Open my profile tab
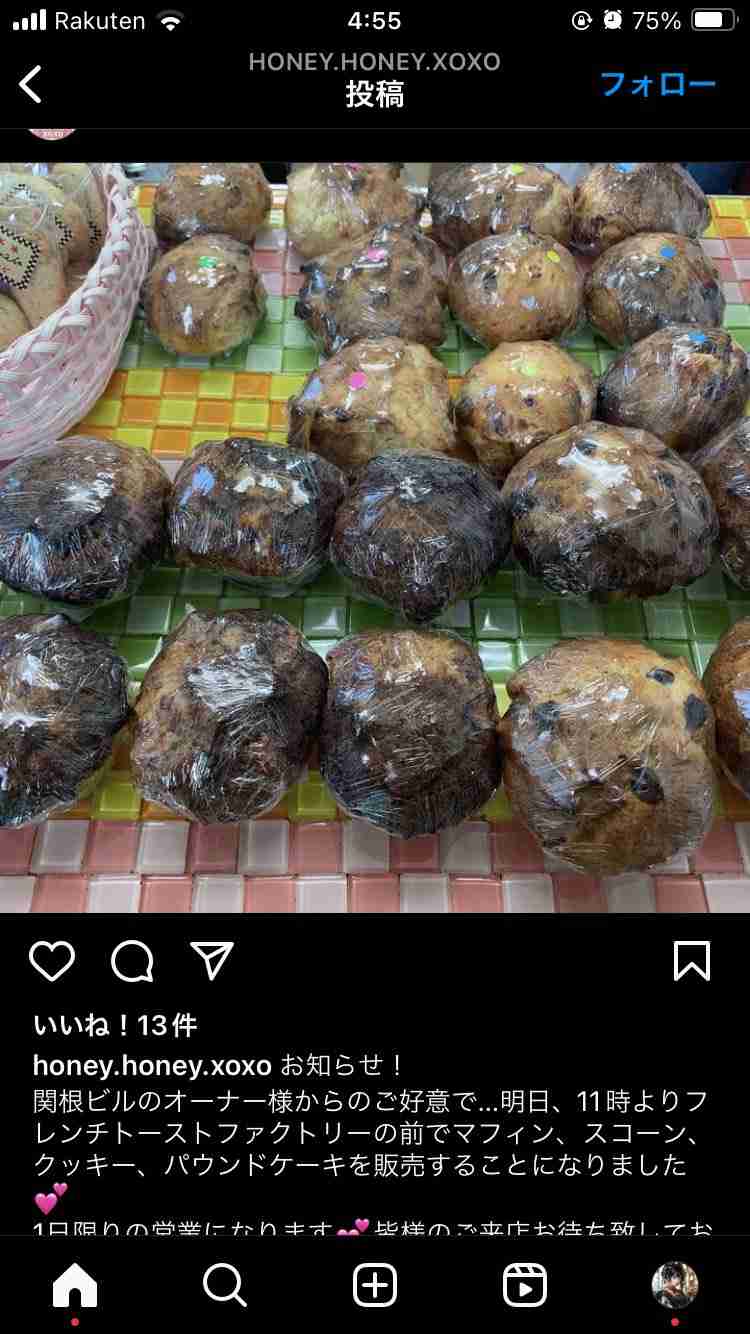 tap(675, 1285)
